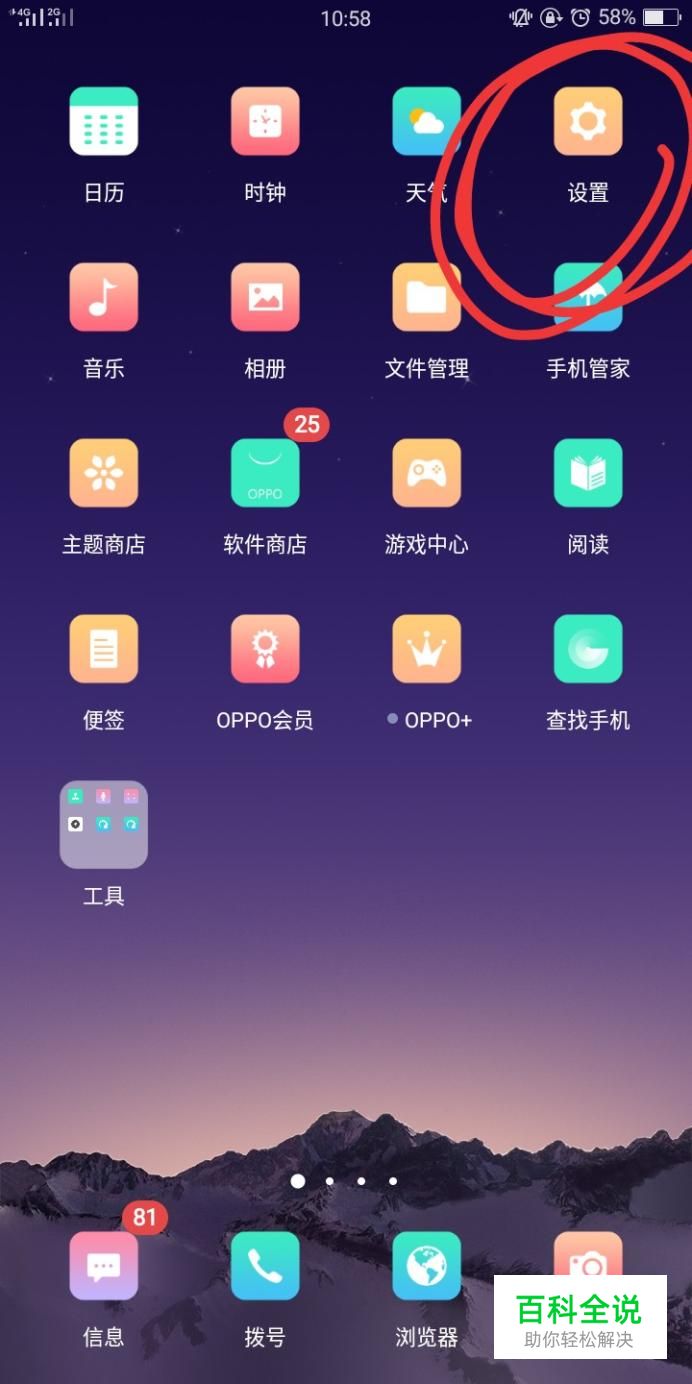Image resolution: width=692 pixels, height=1384 pixels.
Task: Launch 查找手机 find phone app
Action: point(588,650)
